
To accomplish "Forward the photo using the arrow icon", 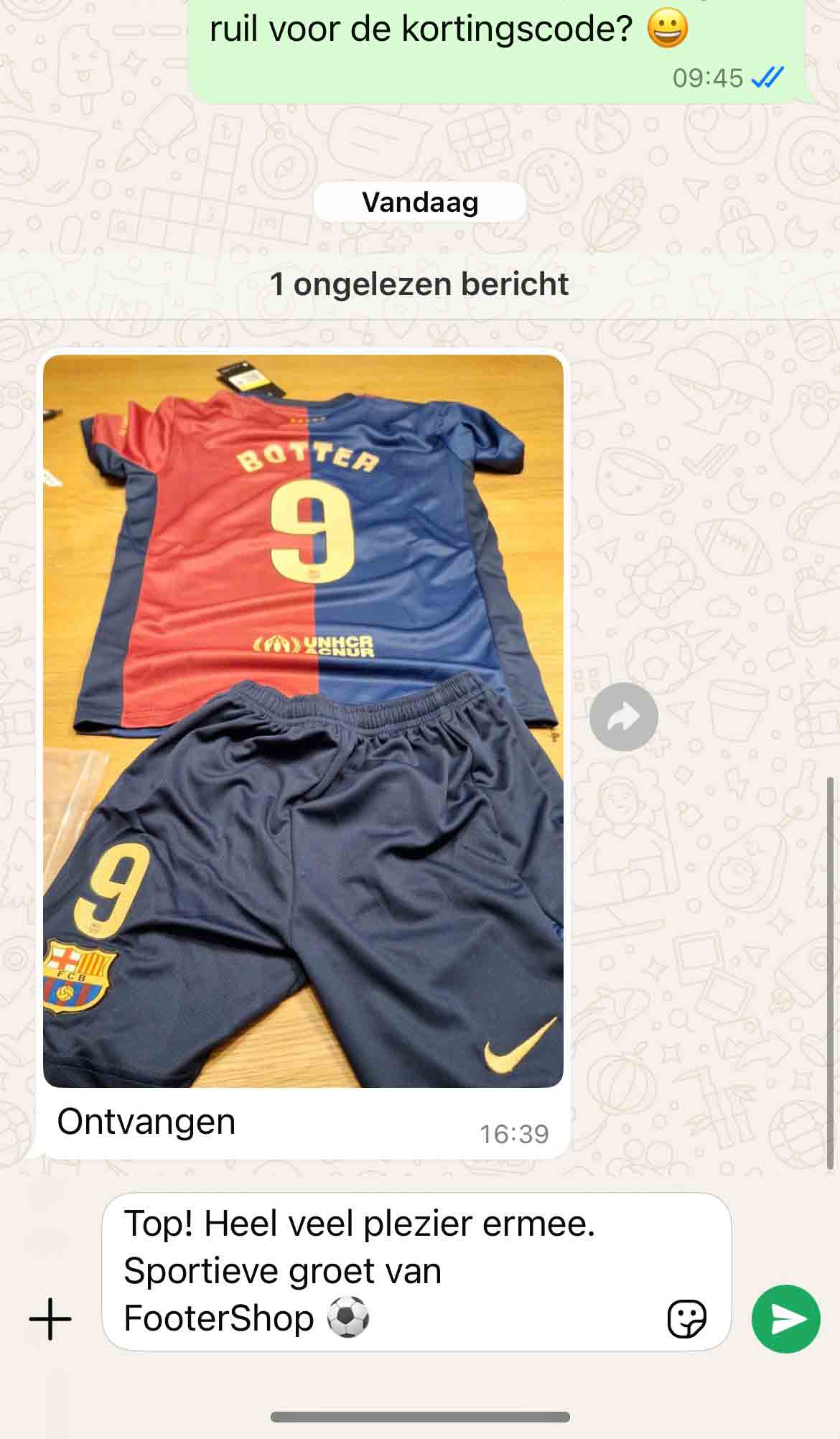I will point(623,717).
